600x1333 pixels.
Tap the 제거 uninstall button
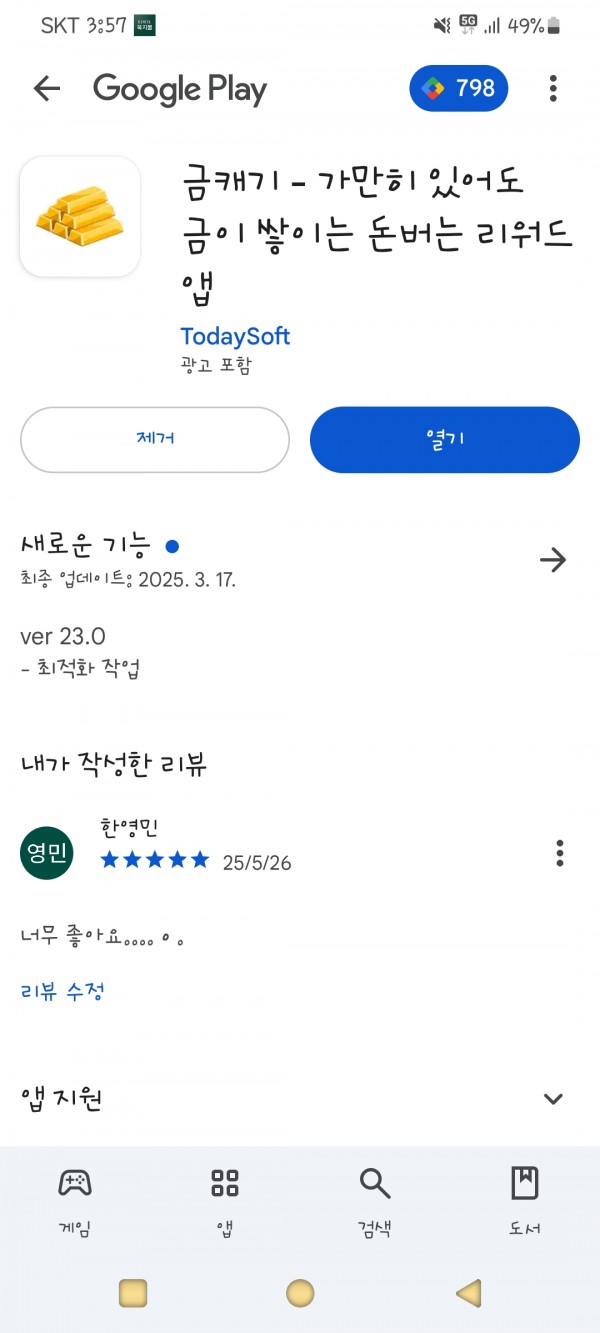tap(155, 439)
